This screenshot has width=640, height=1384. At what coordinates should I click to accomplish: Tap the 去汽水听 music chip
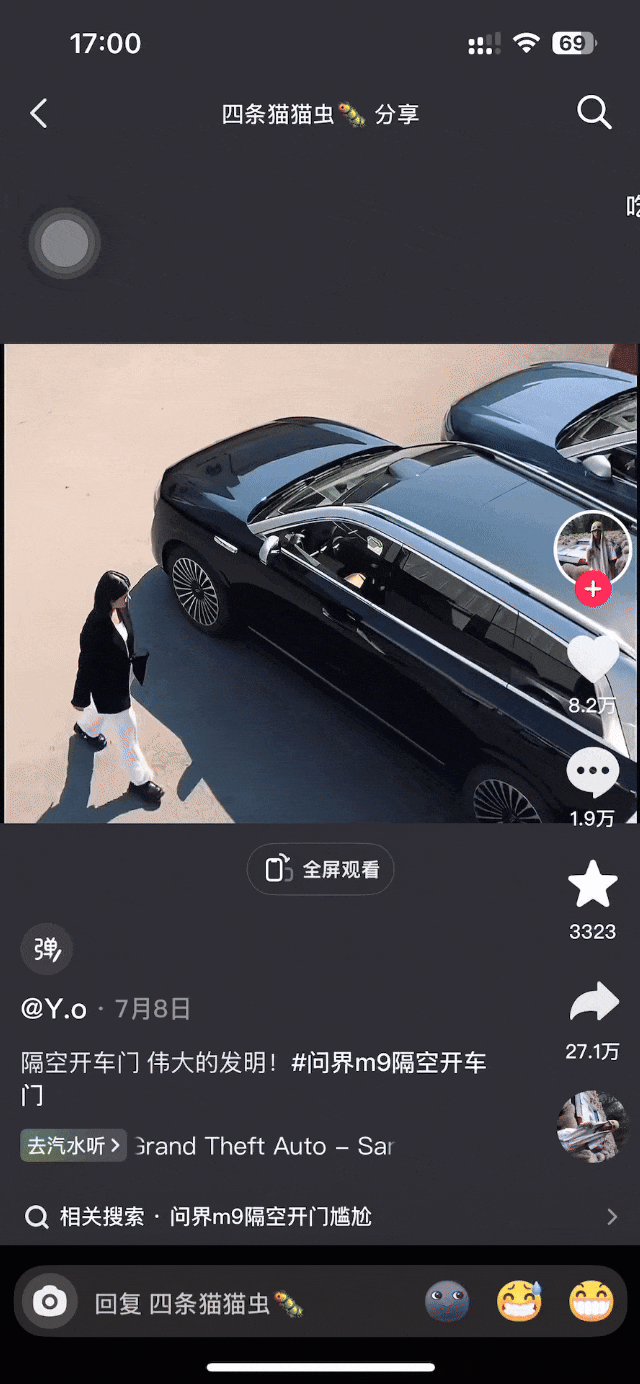click(x=73, y=1145)
